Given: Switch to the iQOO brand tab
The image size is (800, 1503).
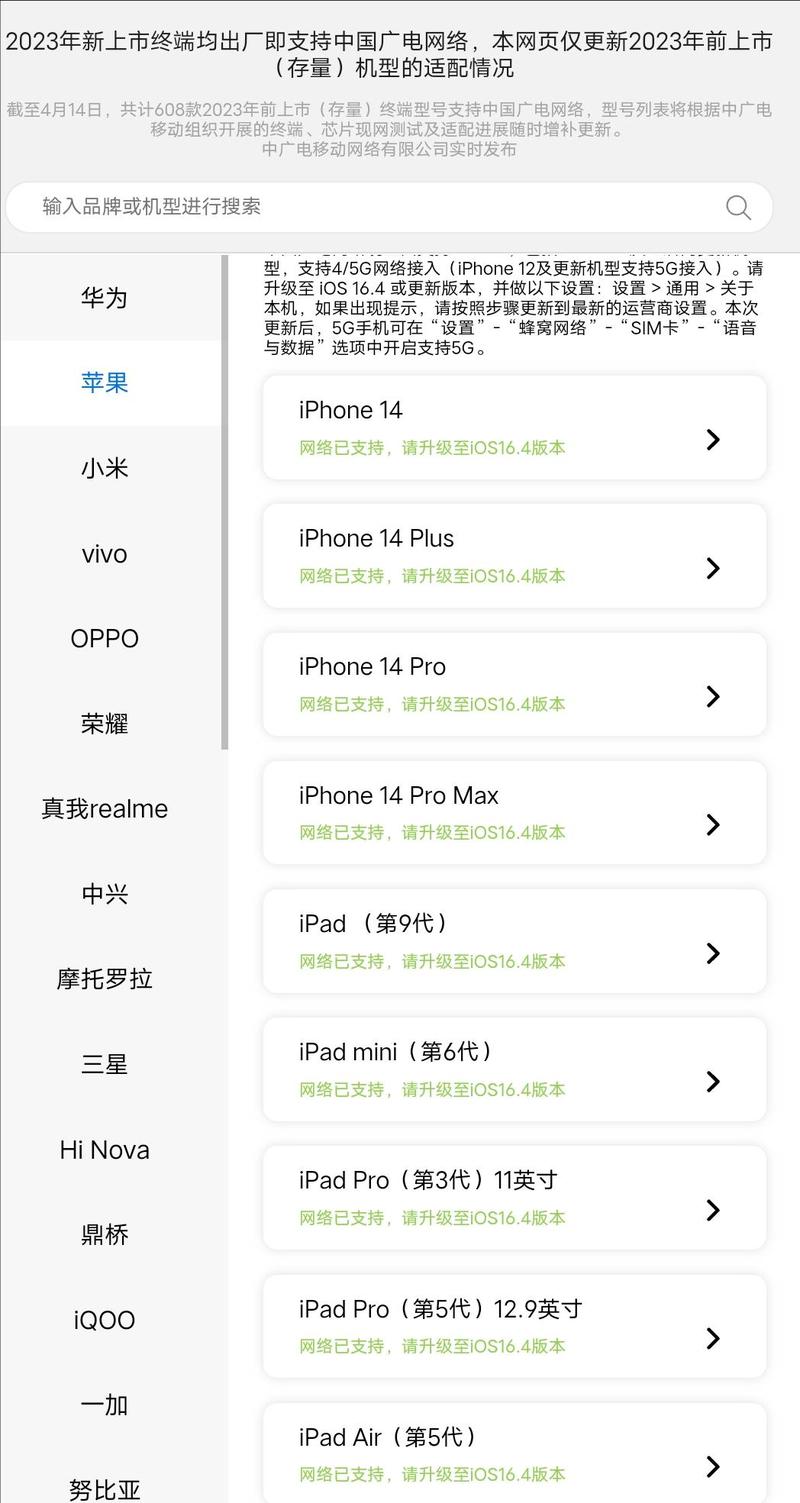Looking at the screenshot, I should click(x=104, y=1320).
